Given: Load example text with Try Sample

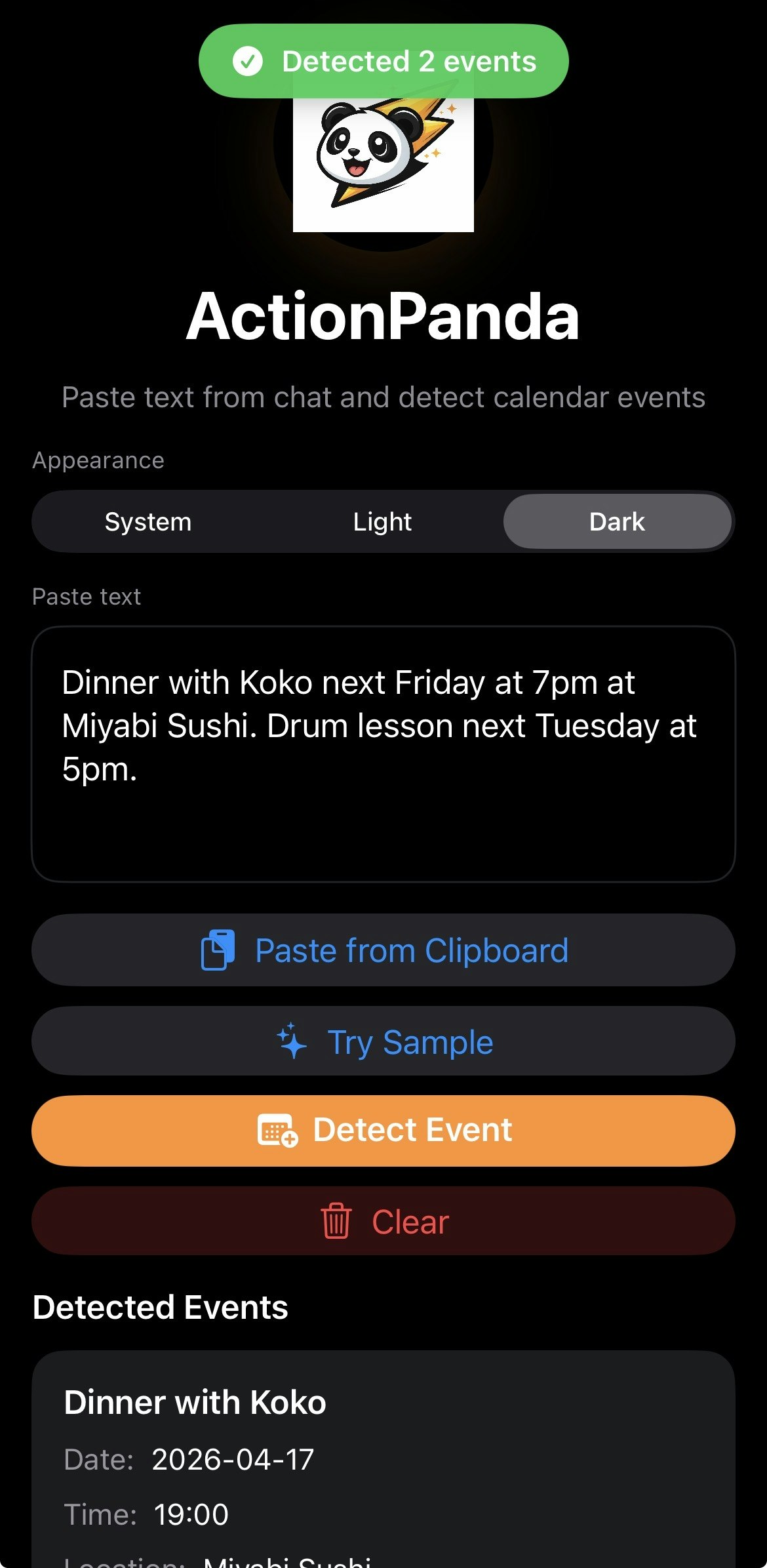Looking at the screenshot, I should tap(383, 1041).
